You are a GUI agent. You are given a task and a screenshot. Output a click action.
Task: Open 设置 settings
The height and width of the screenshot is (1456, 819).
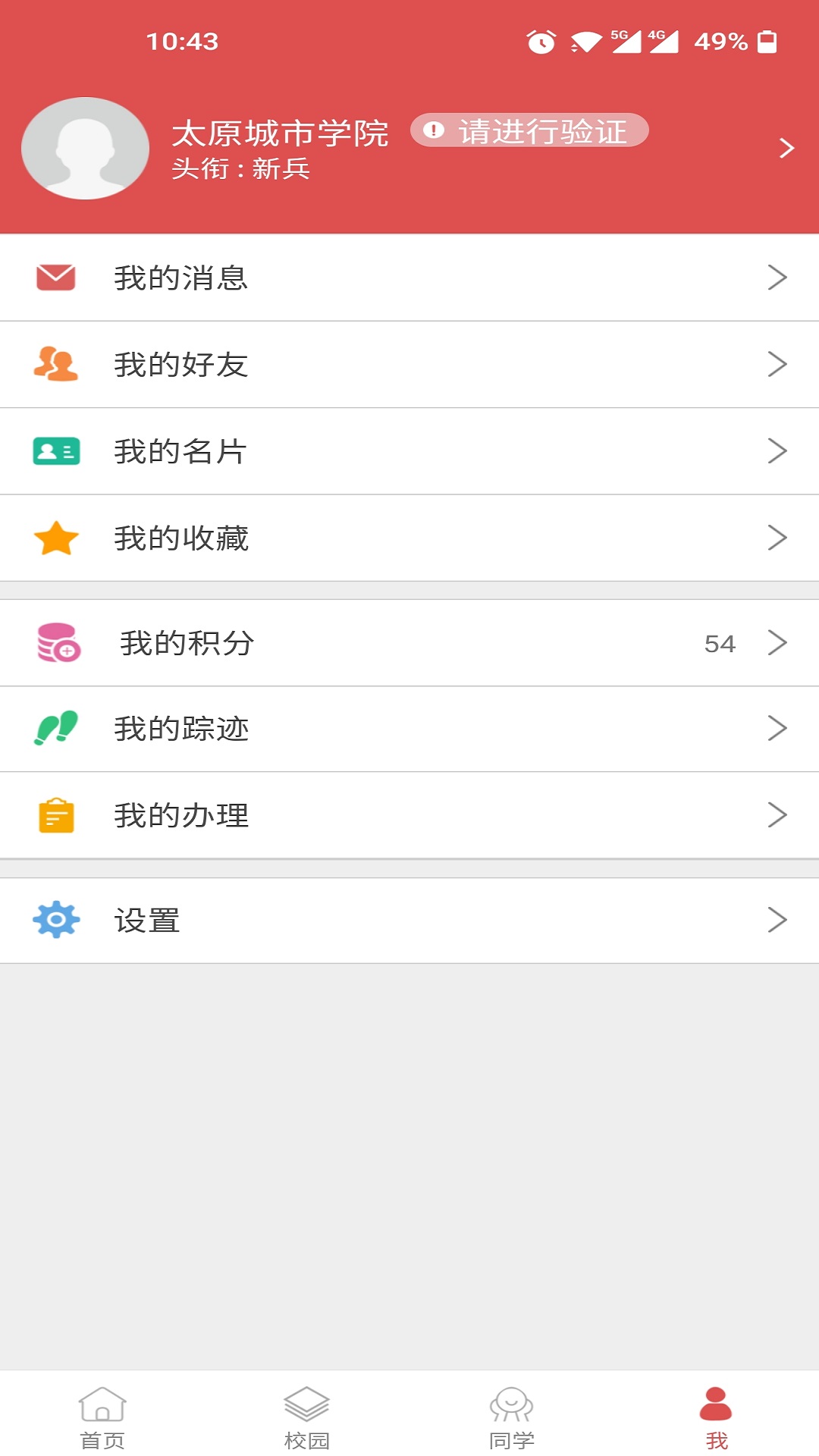click(409, 921)
